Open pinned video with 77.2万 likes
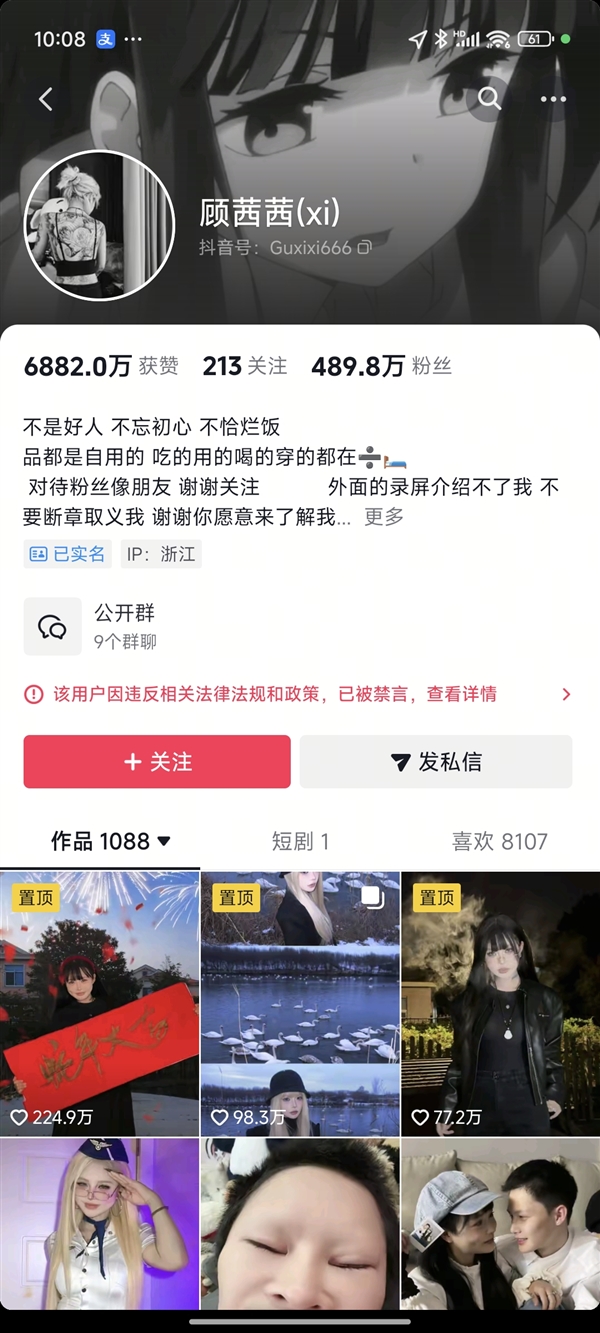600x1333 pixels. coord(500,1003)
